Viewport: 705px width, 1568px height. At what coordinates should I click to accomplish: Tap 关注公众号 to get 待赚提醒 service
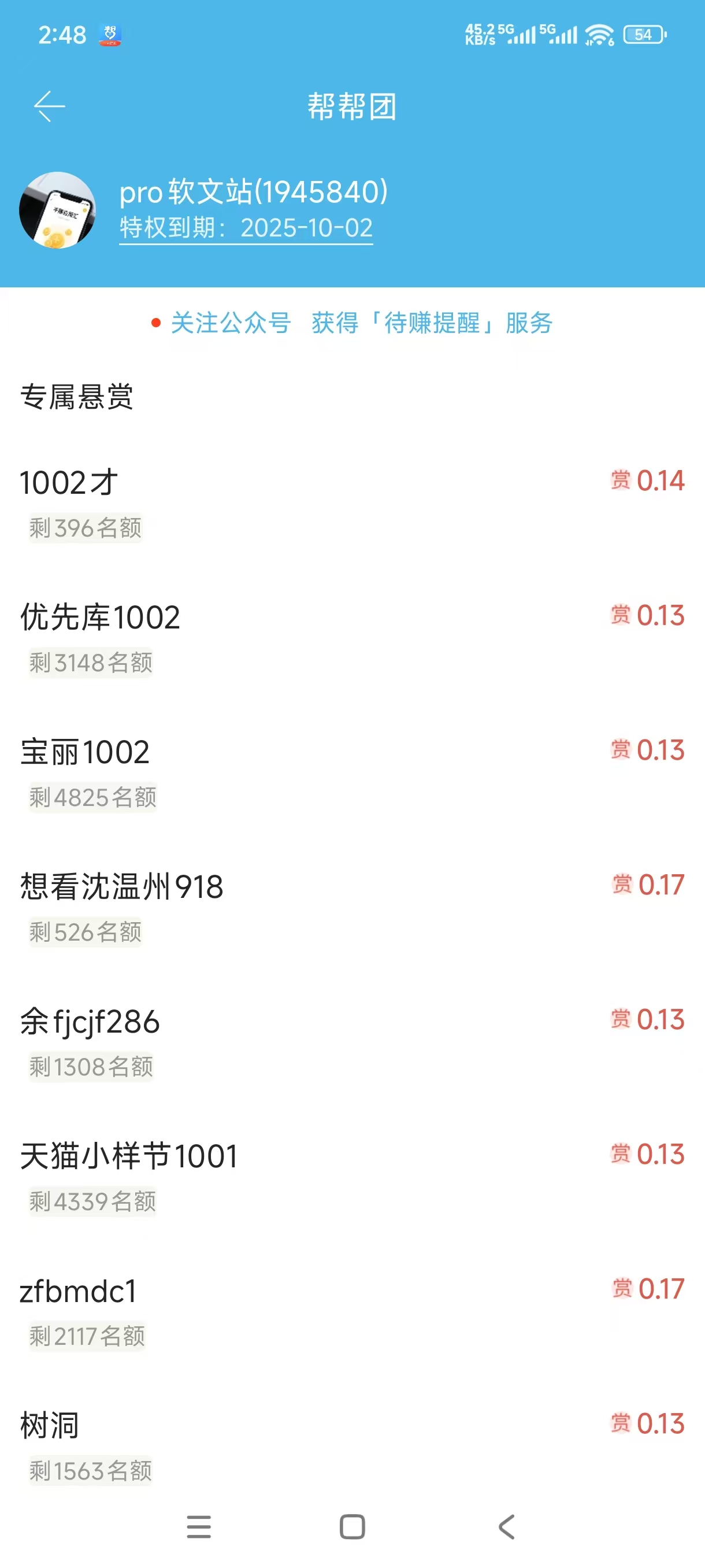230,324
